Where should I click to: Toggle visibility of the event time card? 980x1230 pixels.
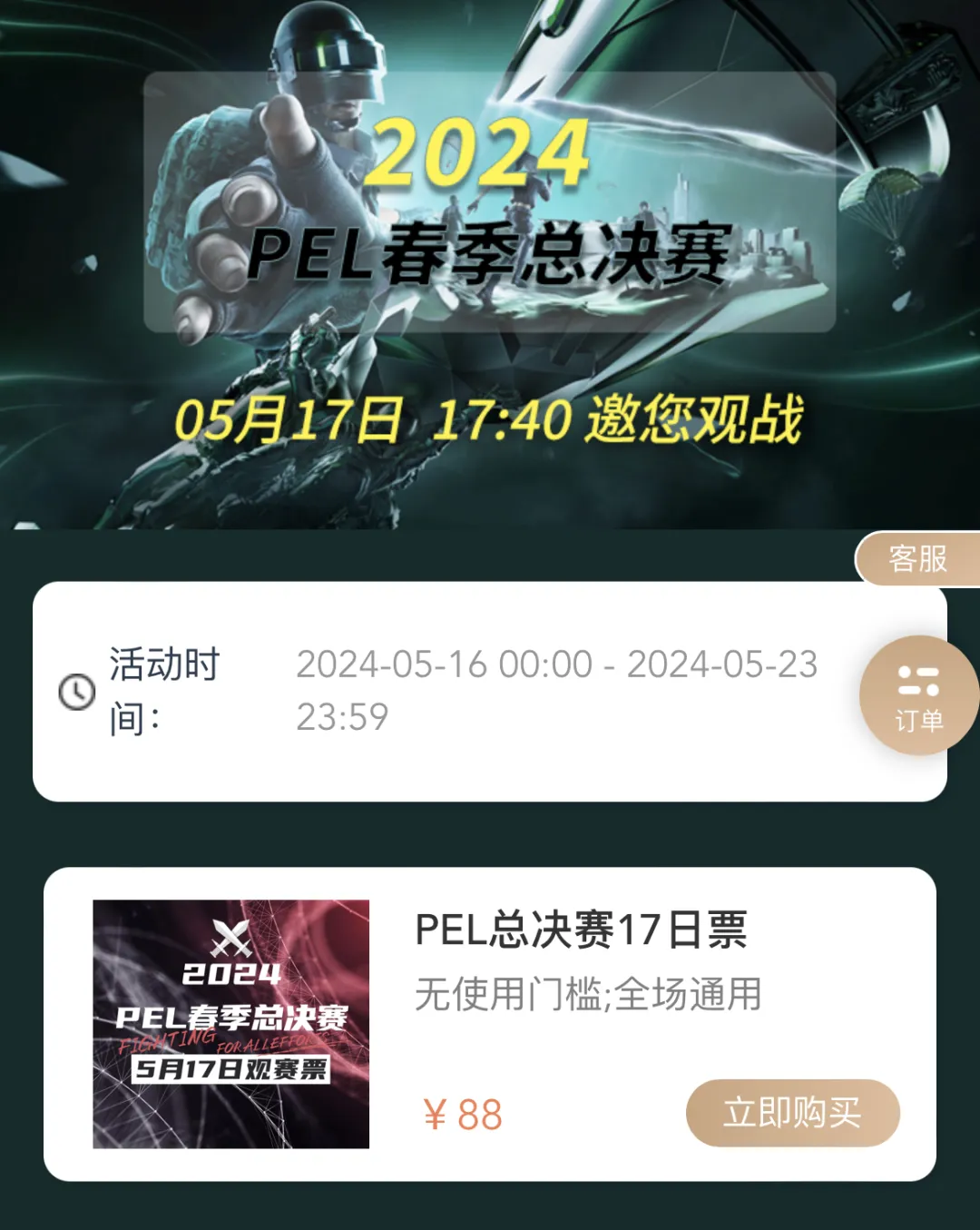tap(490, 693)
